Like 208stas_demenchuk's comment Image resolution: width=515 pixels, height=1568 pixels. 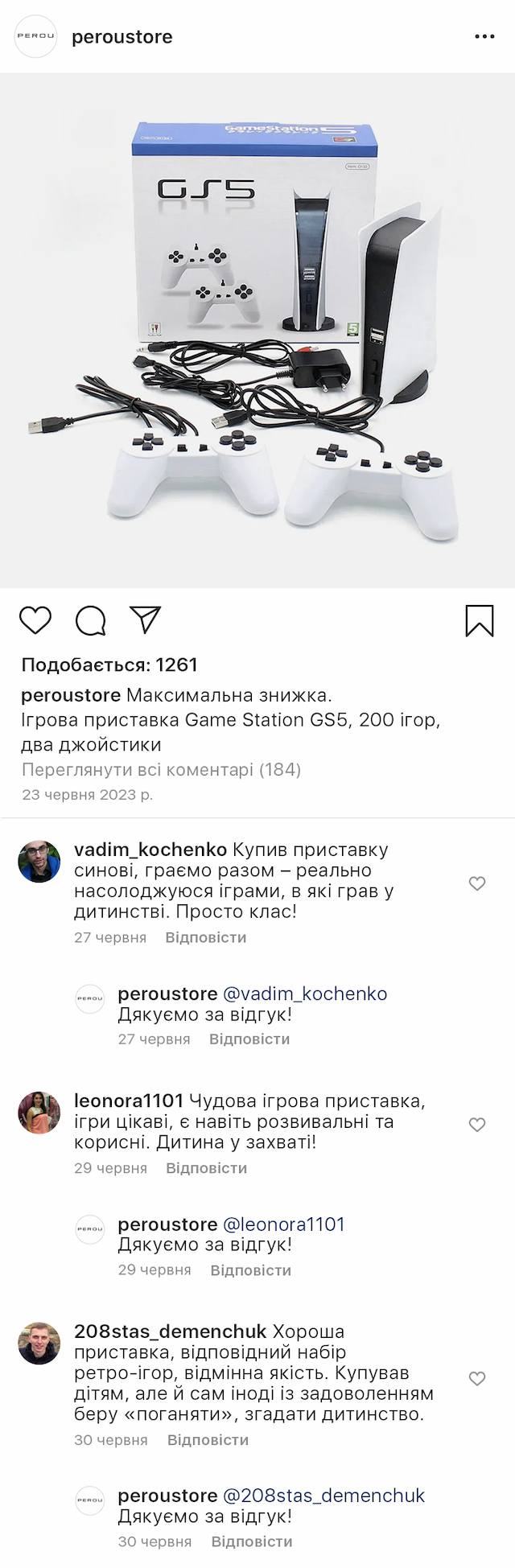click(x=477, y=1379)
